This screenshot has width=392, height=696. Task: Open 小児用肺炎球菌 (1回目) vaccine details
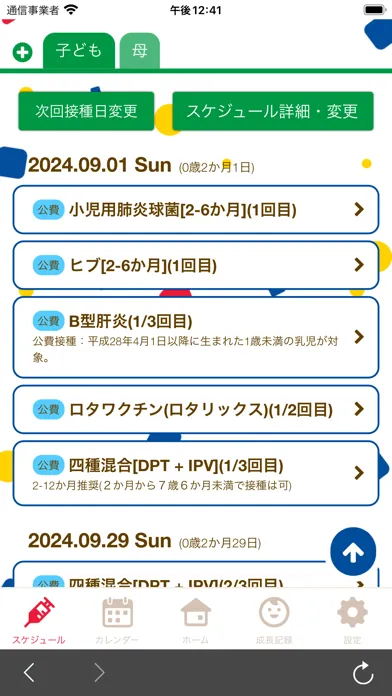point(196,210)
